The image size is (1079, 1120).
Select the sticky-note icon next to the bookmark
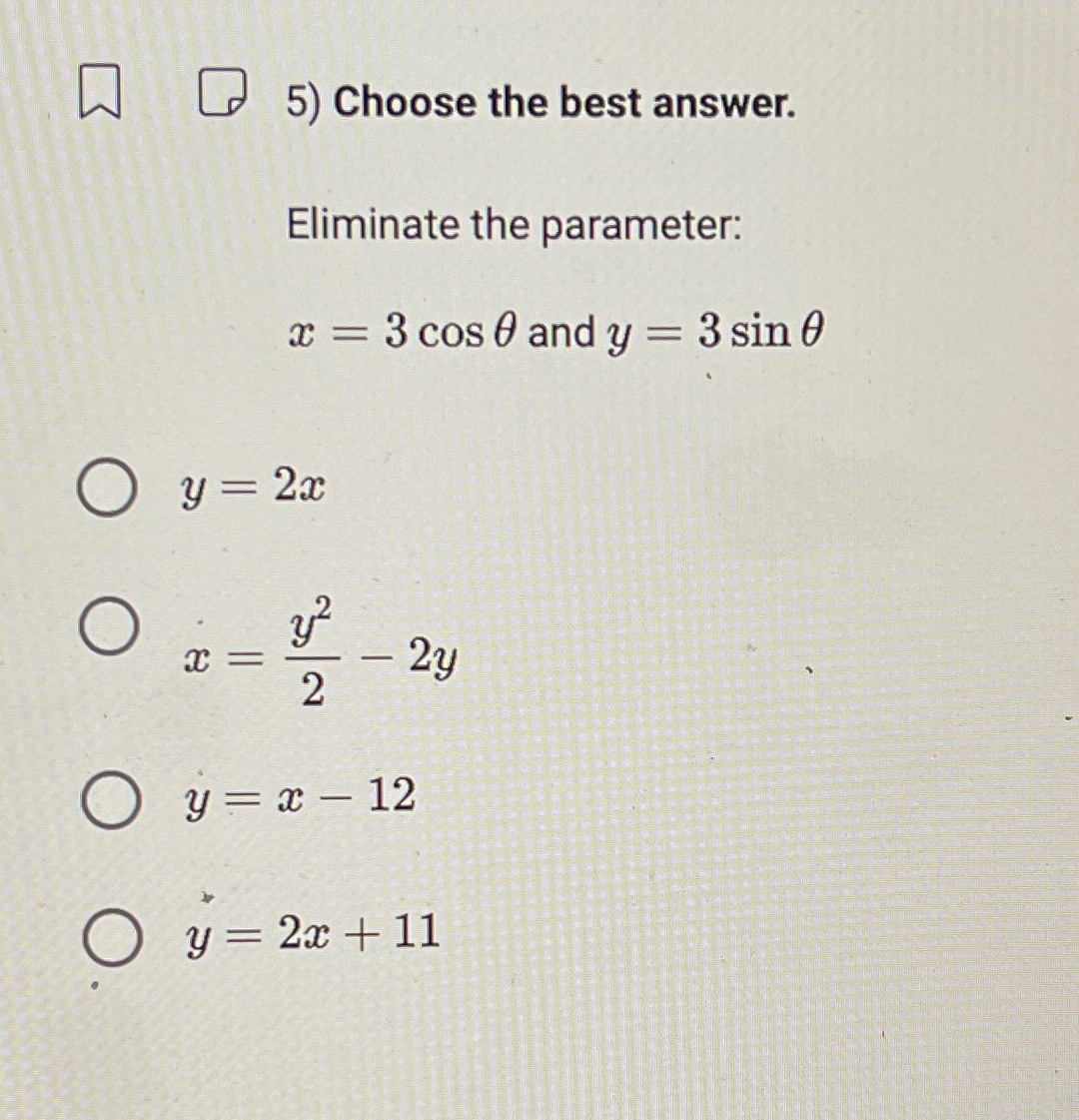click(x=222, y=97)
